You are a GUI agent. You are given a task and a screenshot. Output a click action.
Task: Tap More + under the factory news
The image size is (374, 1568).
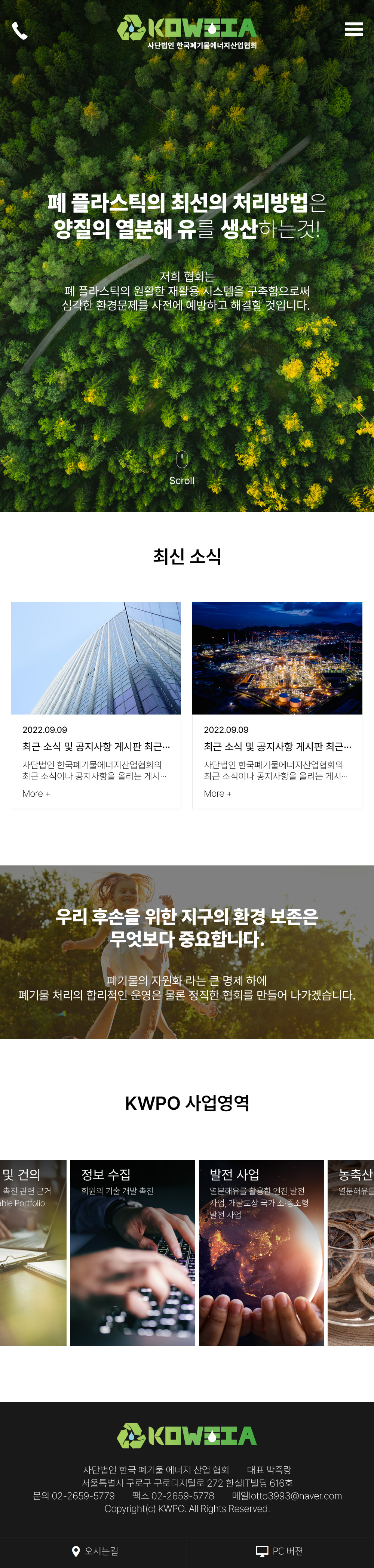click(217, 794)
